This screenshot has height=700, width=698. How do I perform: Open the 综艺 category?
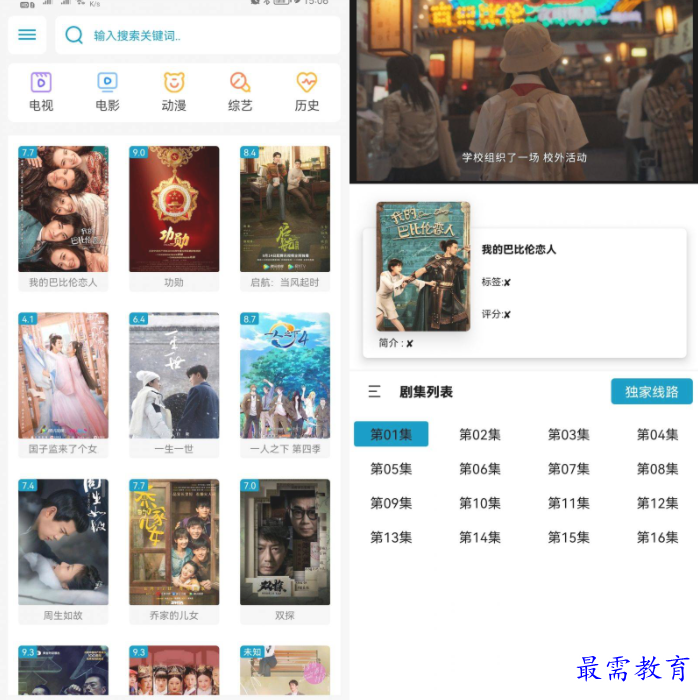coord(240,92)
